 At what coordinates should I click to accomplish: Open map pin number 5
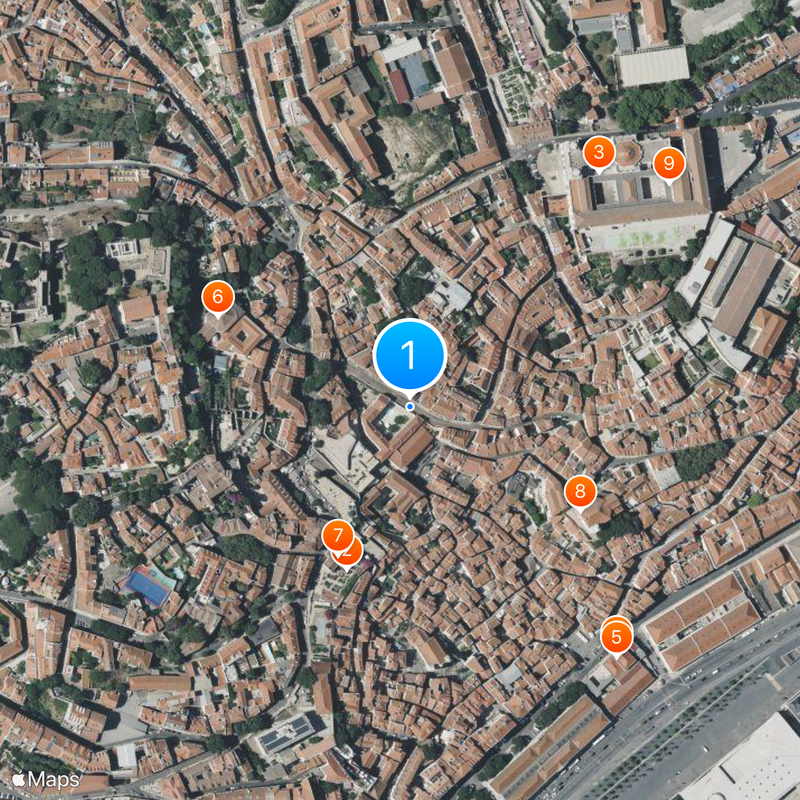pos(617,636)
